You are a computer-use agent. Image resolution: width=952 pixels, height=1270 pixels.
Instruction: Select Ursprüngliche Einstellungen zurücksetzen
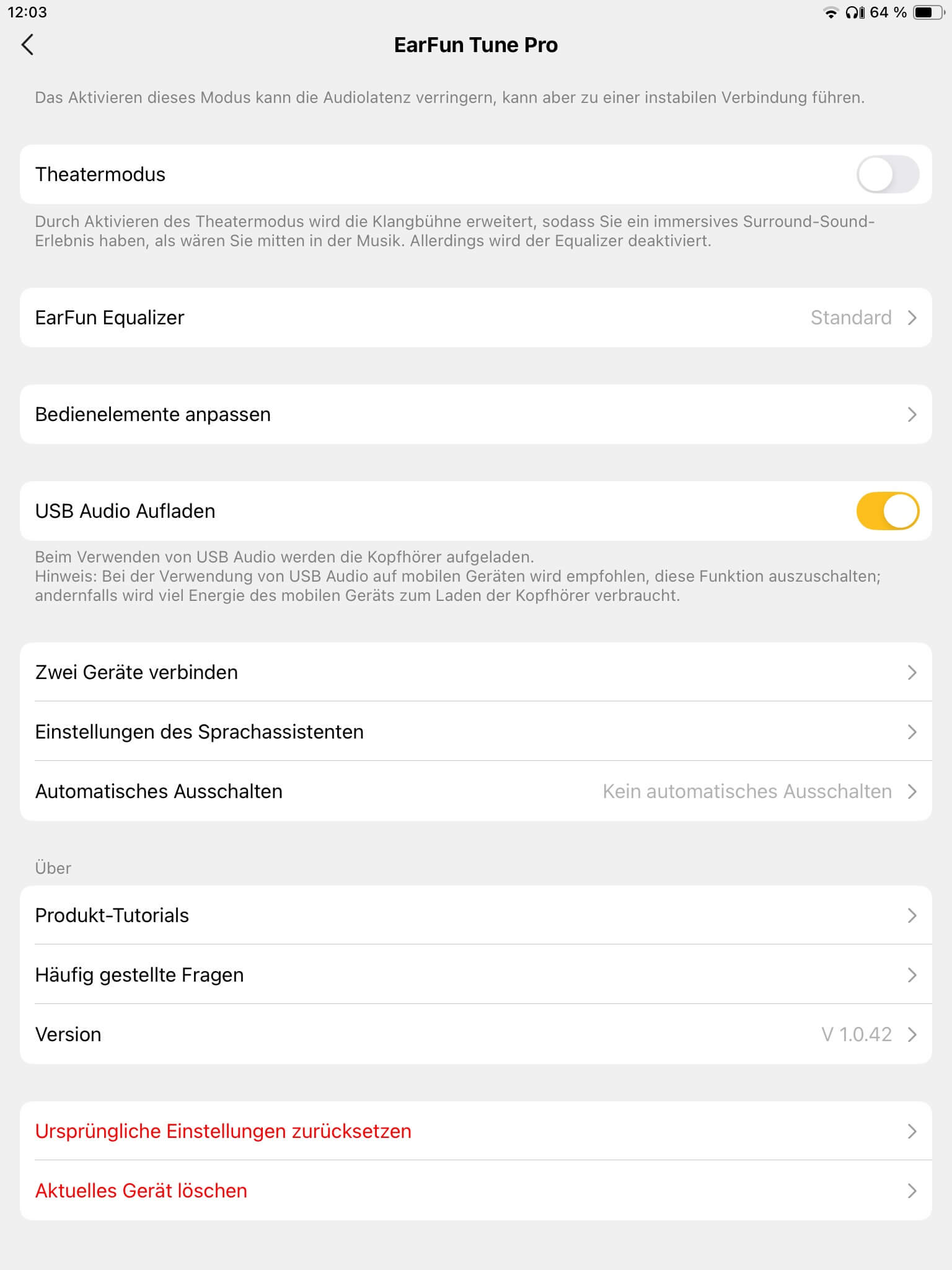coord(475,1131)
